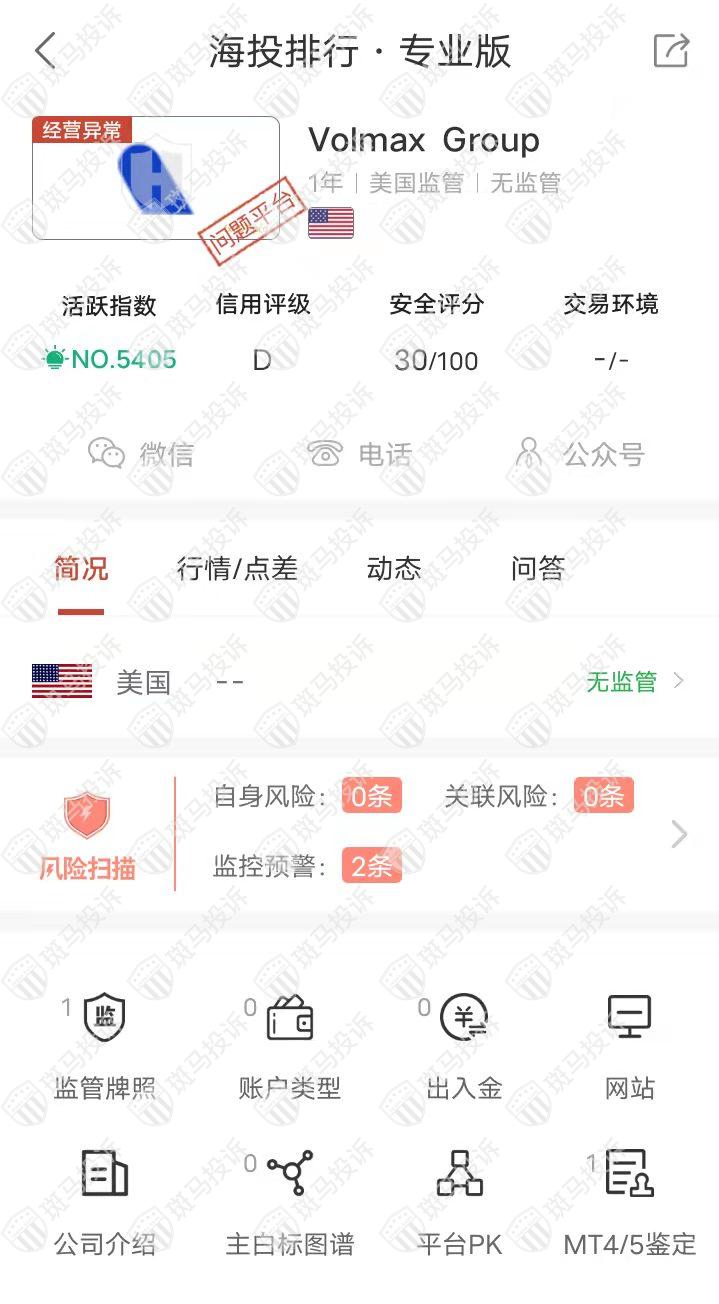The width and height of the screenshot is (719, 1304).
Task: Go back using the top-left arrow
Action: 45,51
